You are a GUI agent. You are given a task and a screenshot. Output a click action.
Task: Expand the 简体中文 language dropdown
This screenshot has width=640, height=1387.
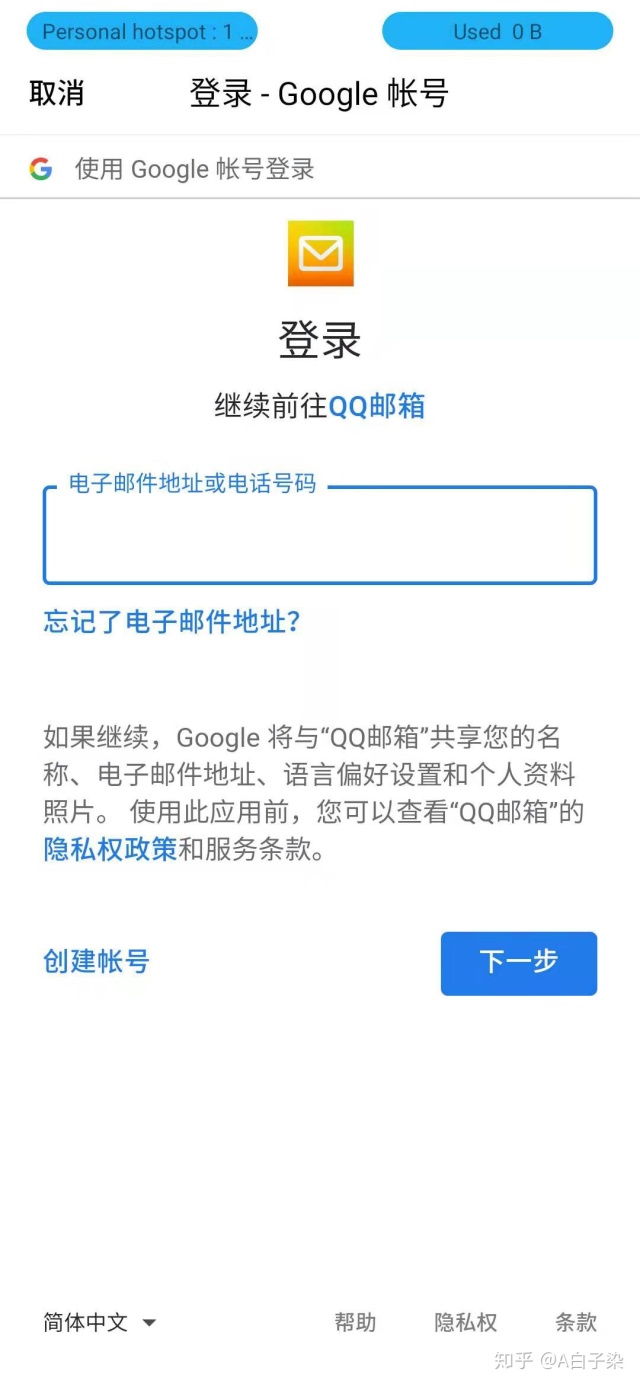pyautogui.click(x=100, y=1322)
